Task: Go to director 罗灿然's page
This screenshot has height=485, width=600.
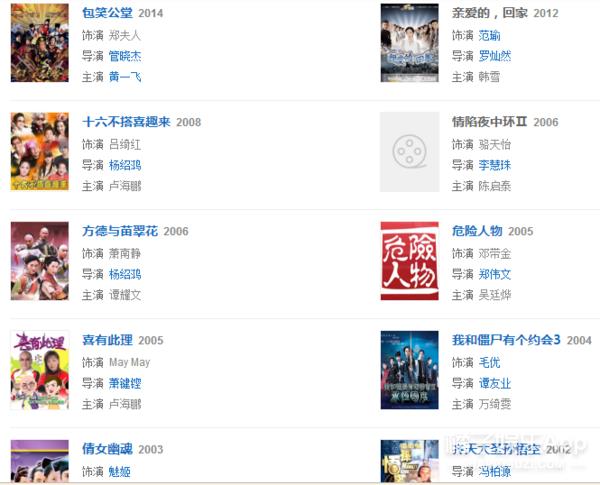Action: (x=495, y=56)
